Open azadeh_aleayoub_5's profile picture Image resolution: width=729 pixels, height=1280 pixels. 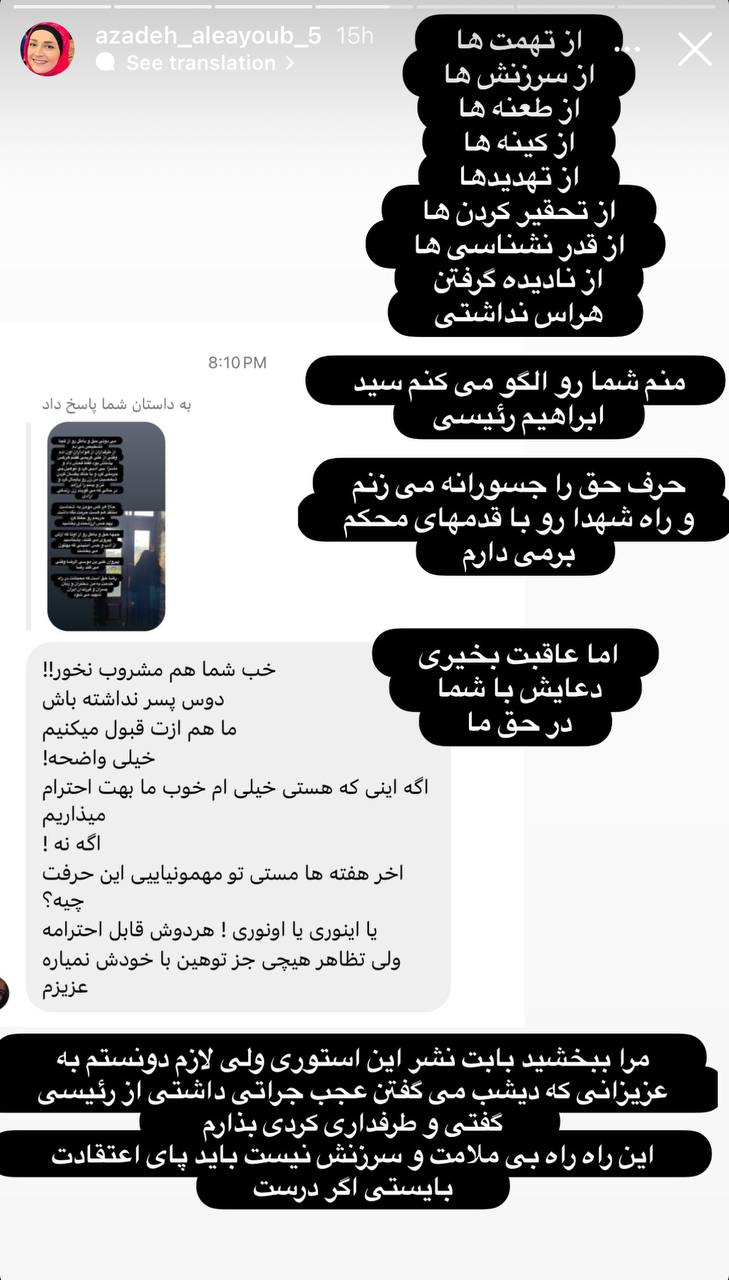[x=47, y=49]
